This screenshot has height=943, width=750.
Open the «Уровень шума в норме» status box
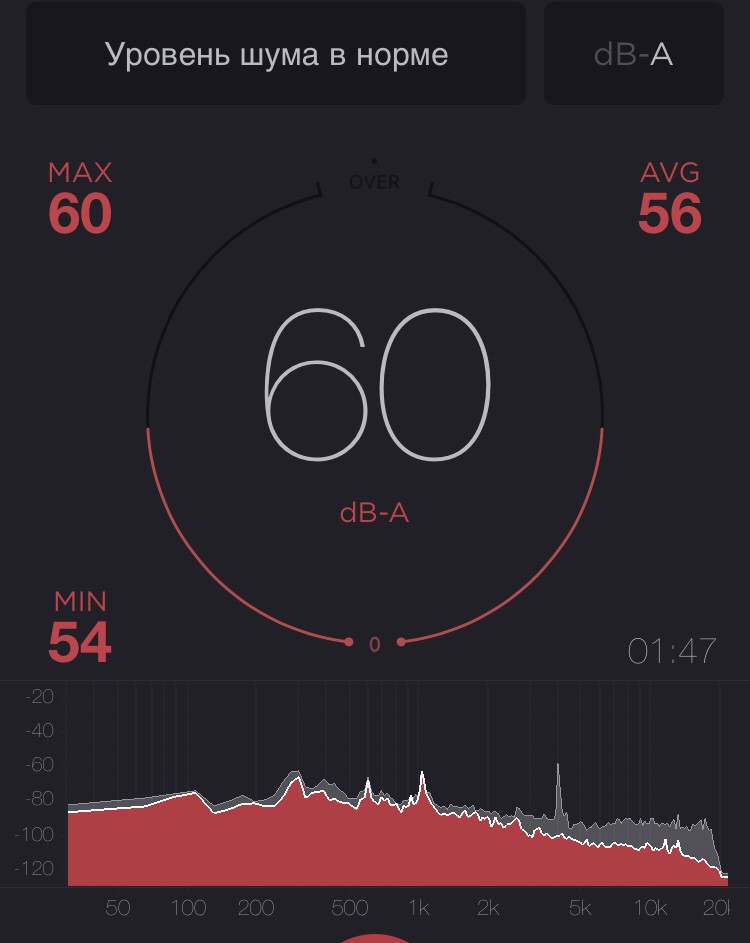(x=276, y=54)
